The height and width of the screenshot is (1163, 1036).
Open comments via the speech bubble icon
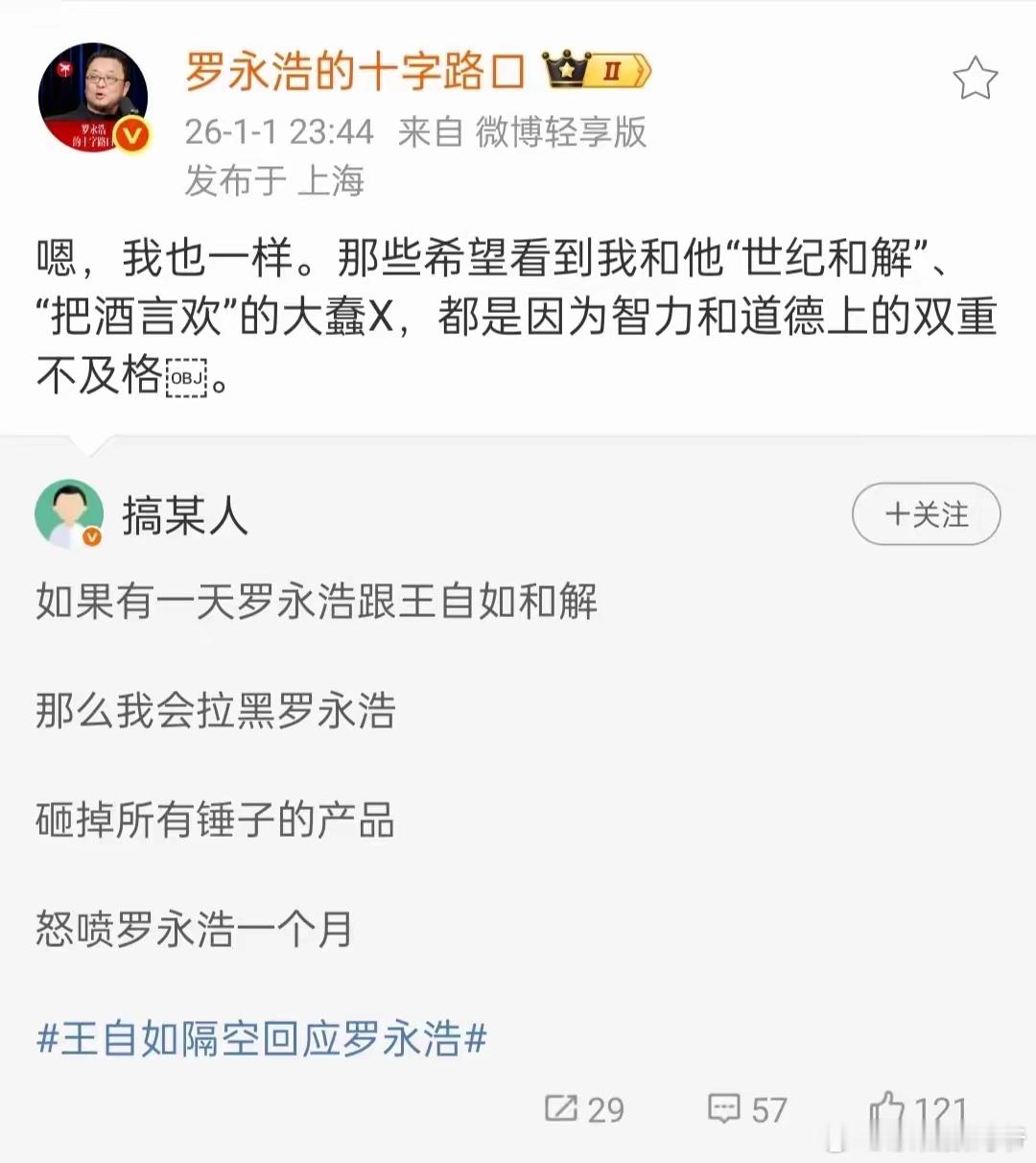[x=722, y=1108]
